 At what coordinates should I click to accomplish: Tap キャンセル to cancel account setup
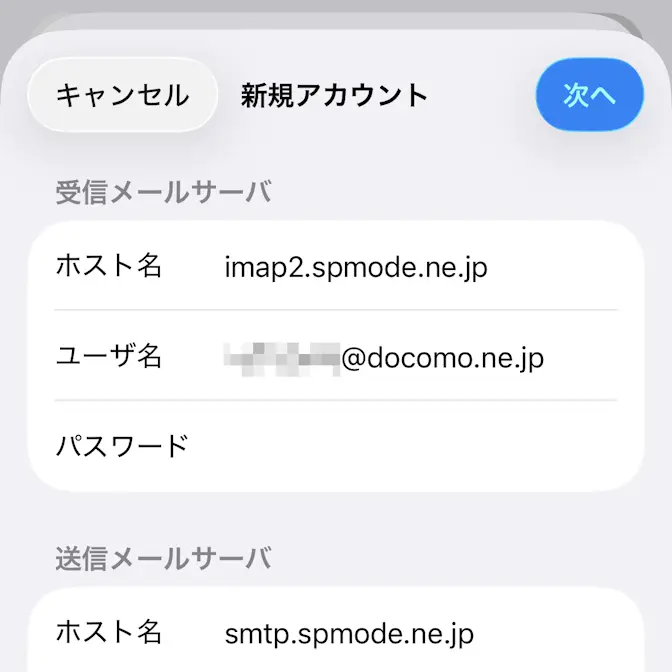[122, 96]
